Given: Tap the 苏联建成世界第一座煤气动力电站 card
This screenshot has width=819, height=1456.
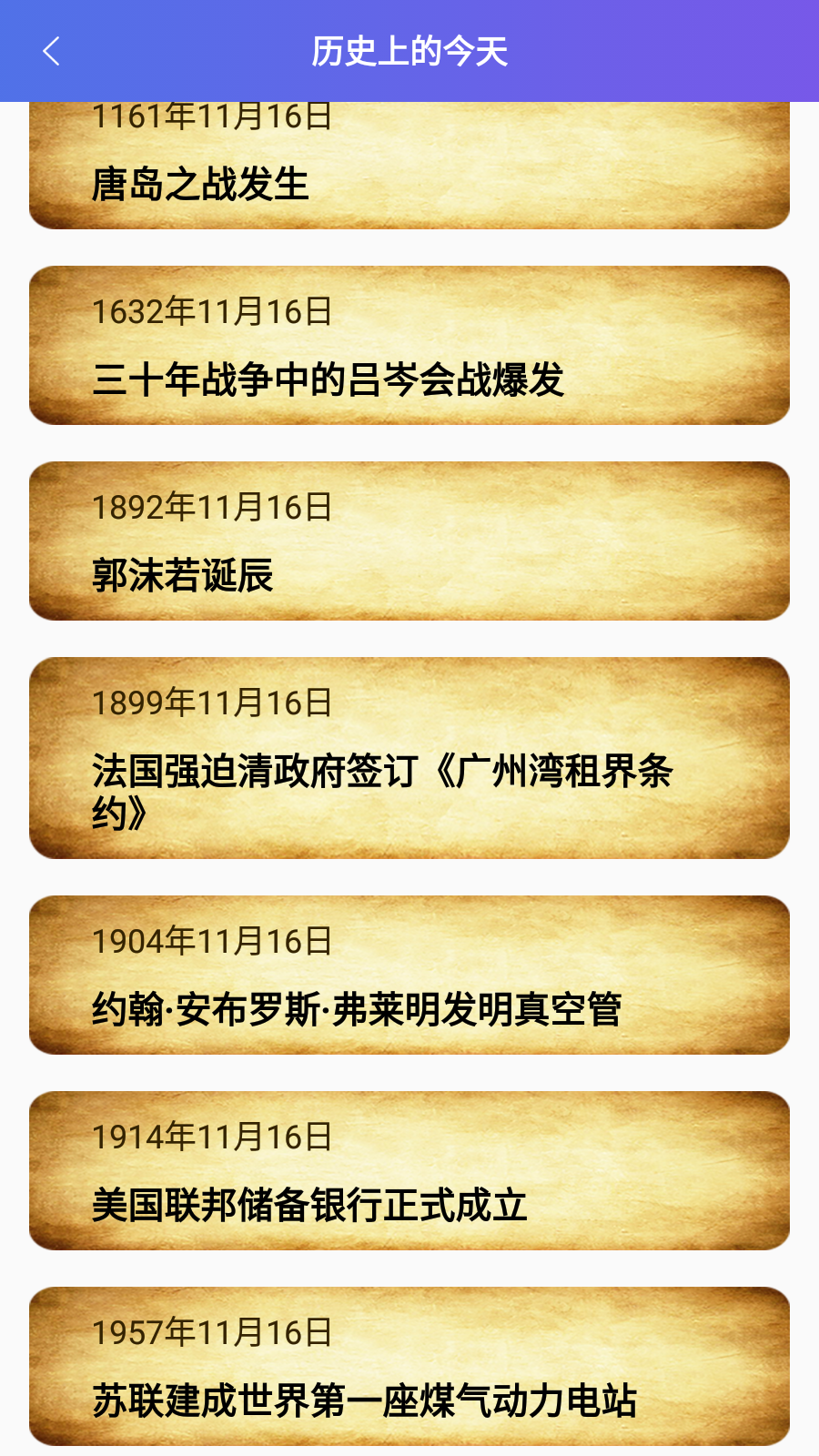Looking at the screenshot, I should (x=409, y=1367).
